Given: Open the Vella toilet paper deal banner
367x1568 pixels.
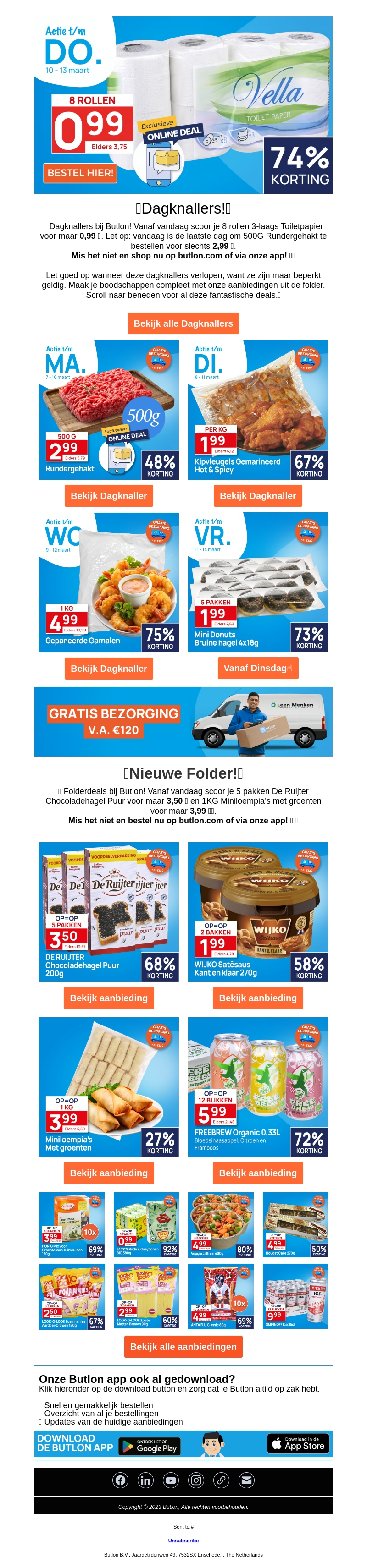Looking at the screenshot, I should tap(183, 104).
